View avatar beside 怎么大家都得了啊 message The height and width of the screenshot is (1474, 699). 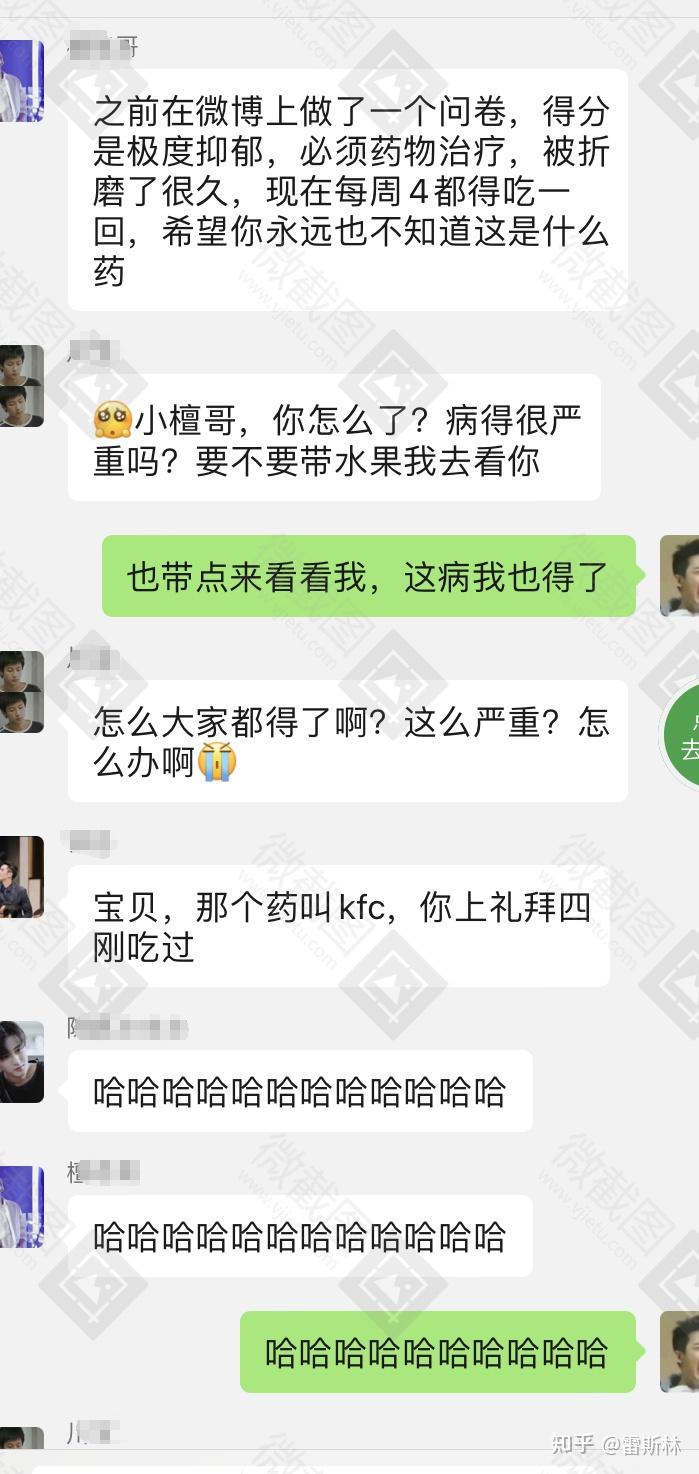(20, 692)
